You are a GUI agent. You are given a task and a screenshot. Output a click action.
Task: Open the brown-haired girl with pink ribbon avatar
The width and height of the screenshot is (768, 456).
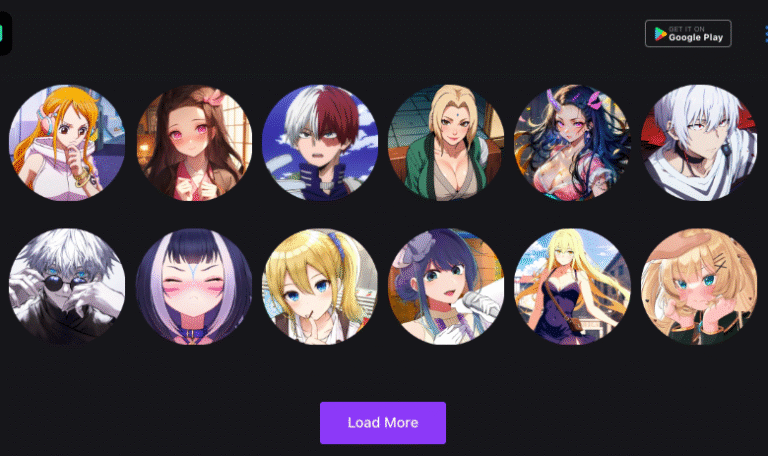(x=194, y=143)
